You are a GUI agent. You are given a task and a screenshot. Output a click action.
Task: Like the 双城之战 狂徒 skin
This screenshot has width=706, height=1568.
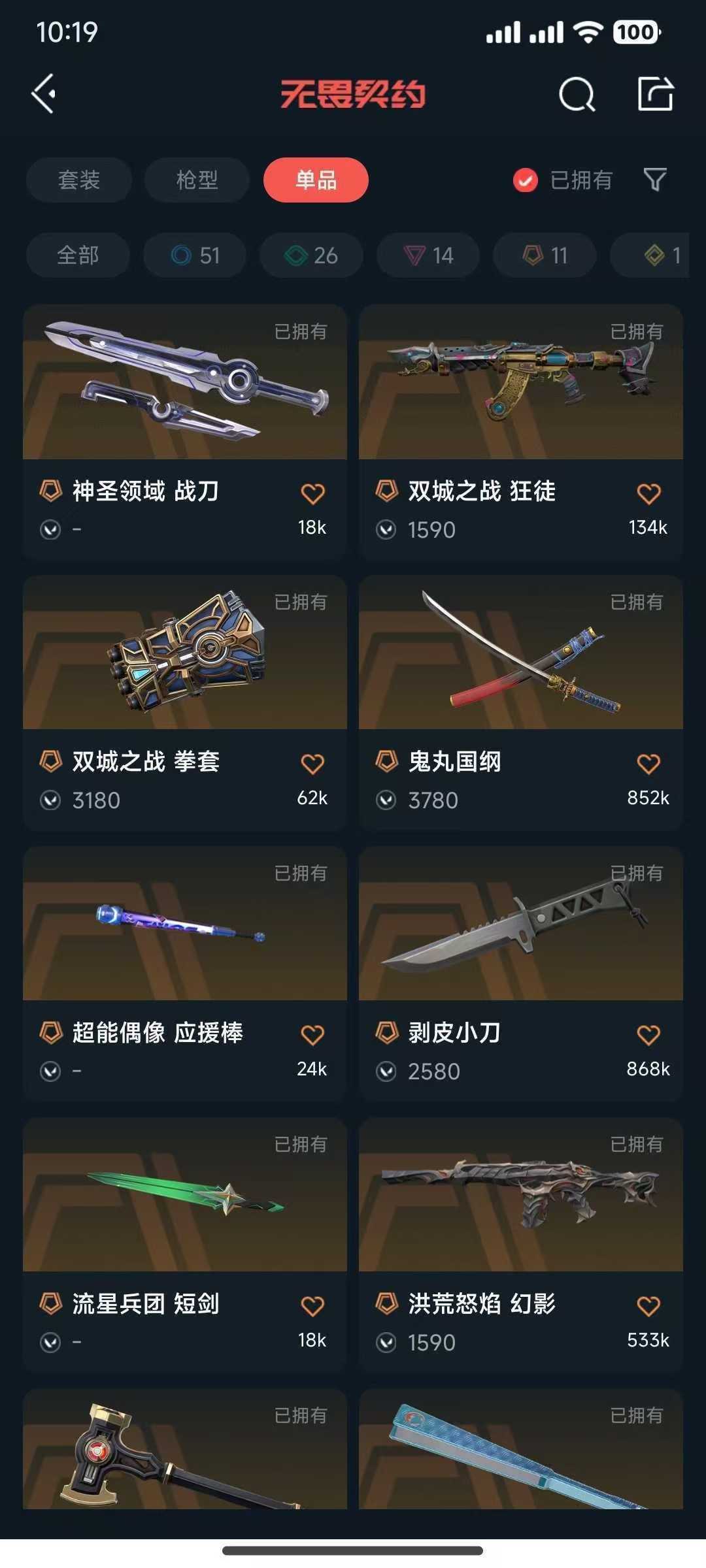(x=648, y=494)
